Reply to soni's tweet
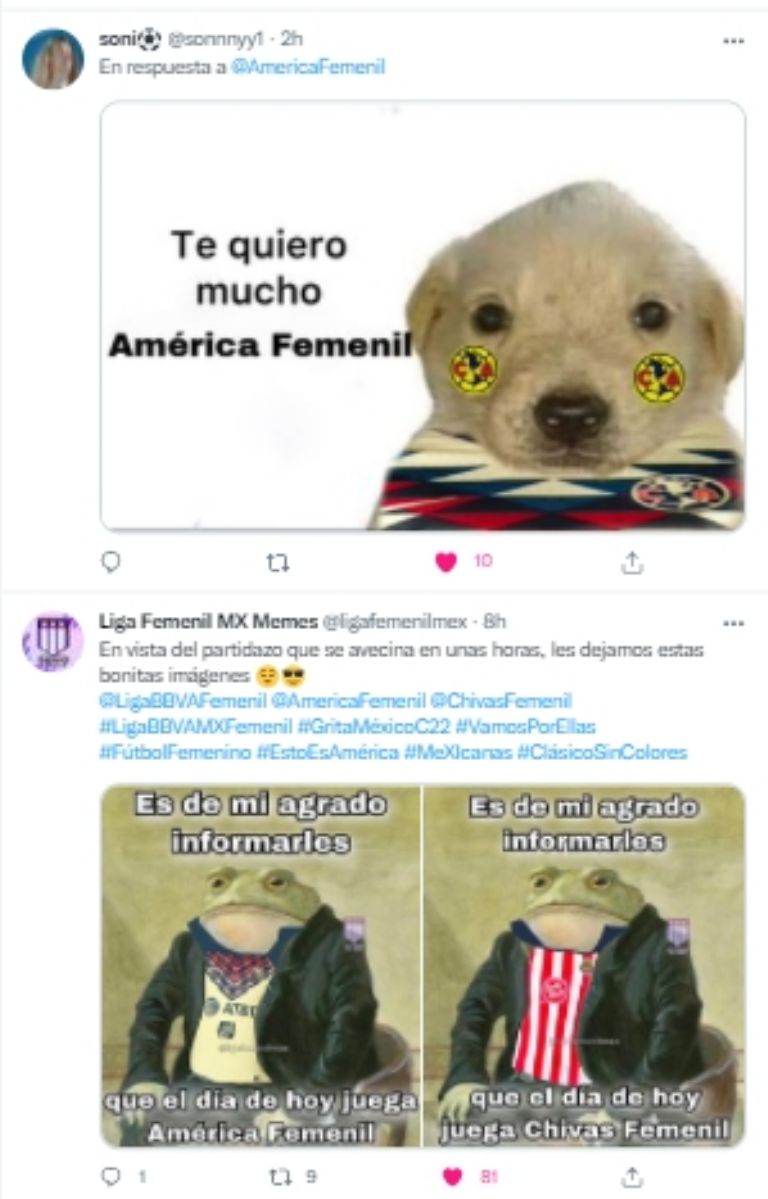 tap(111, 563)
